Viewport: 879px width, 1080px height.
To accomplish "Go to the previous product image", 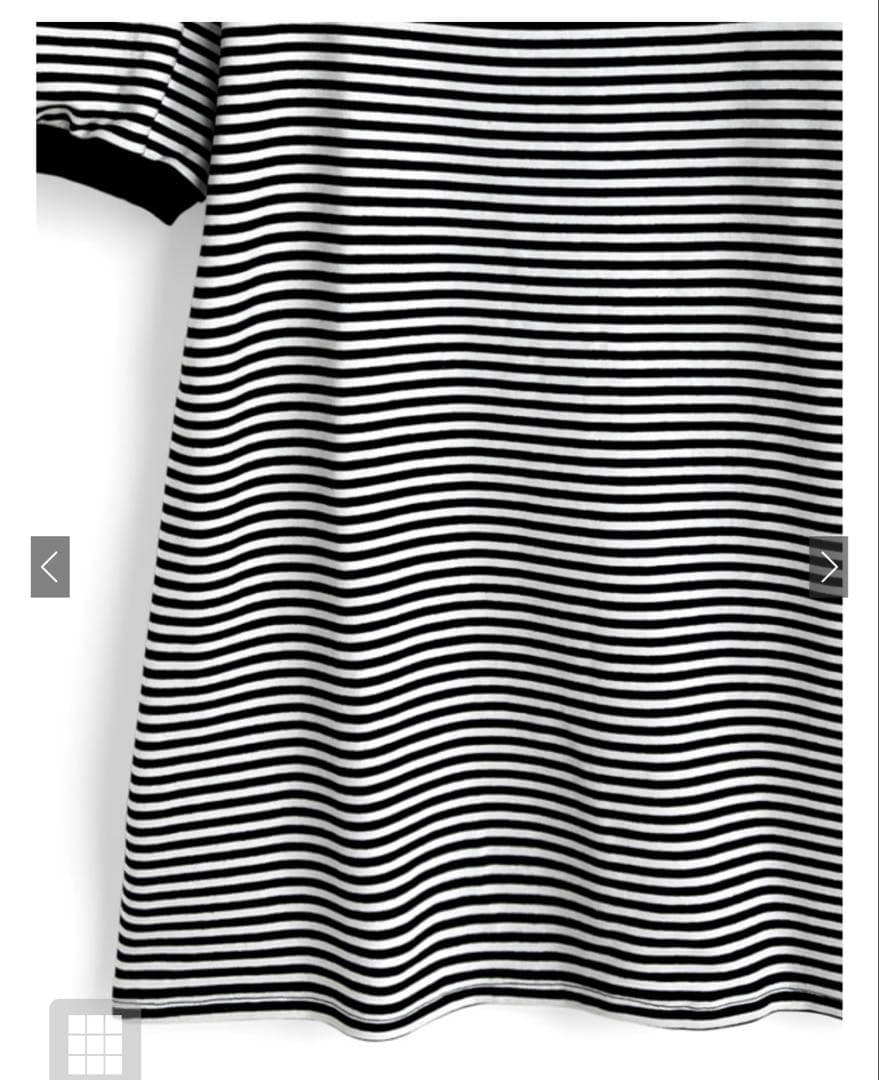I will (50, 567).
